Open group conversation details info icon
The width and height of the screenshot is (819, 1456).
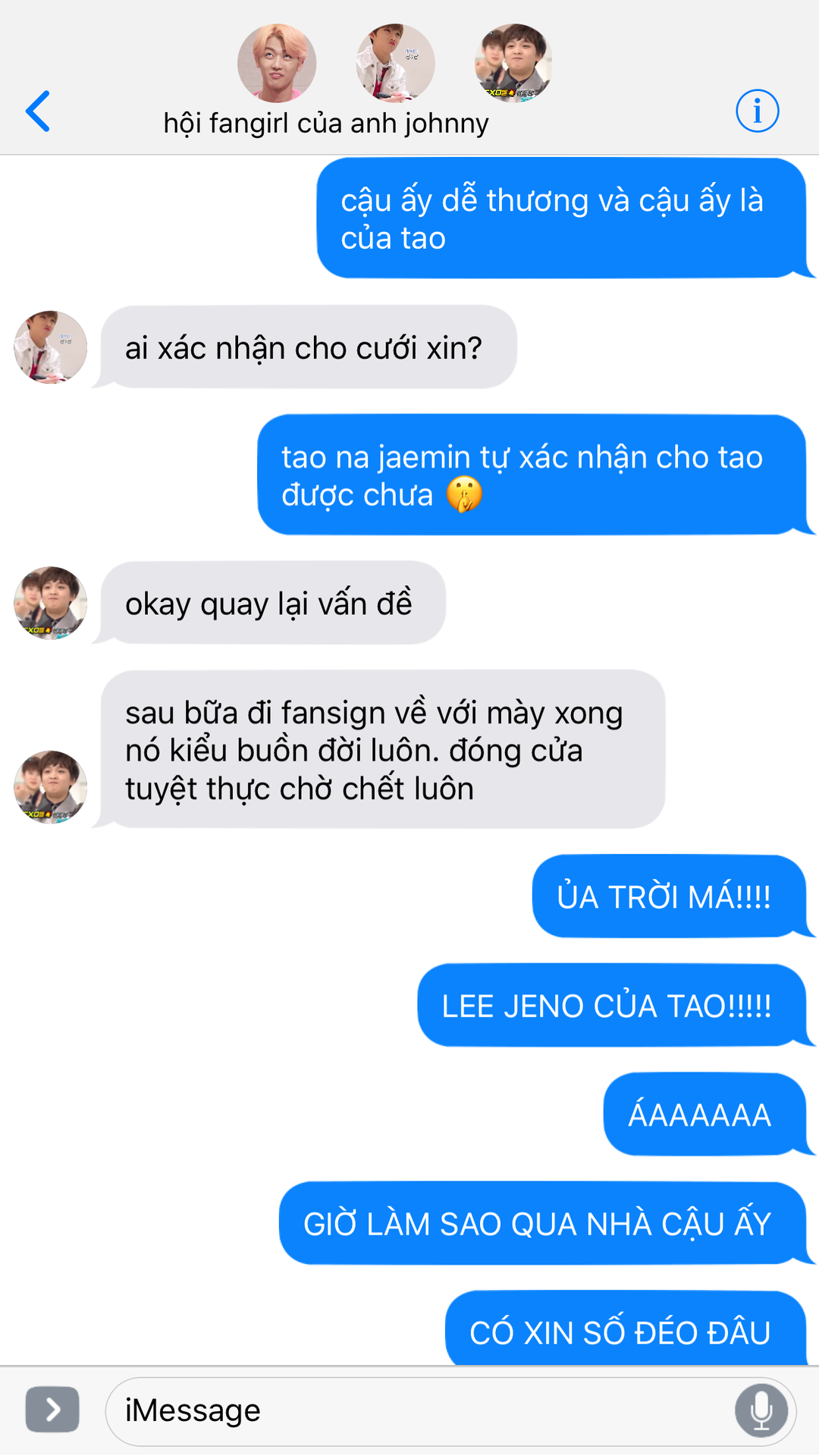pos(757,111)
